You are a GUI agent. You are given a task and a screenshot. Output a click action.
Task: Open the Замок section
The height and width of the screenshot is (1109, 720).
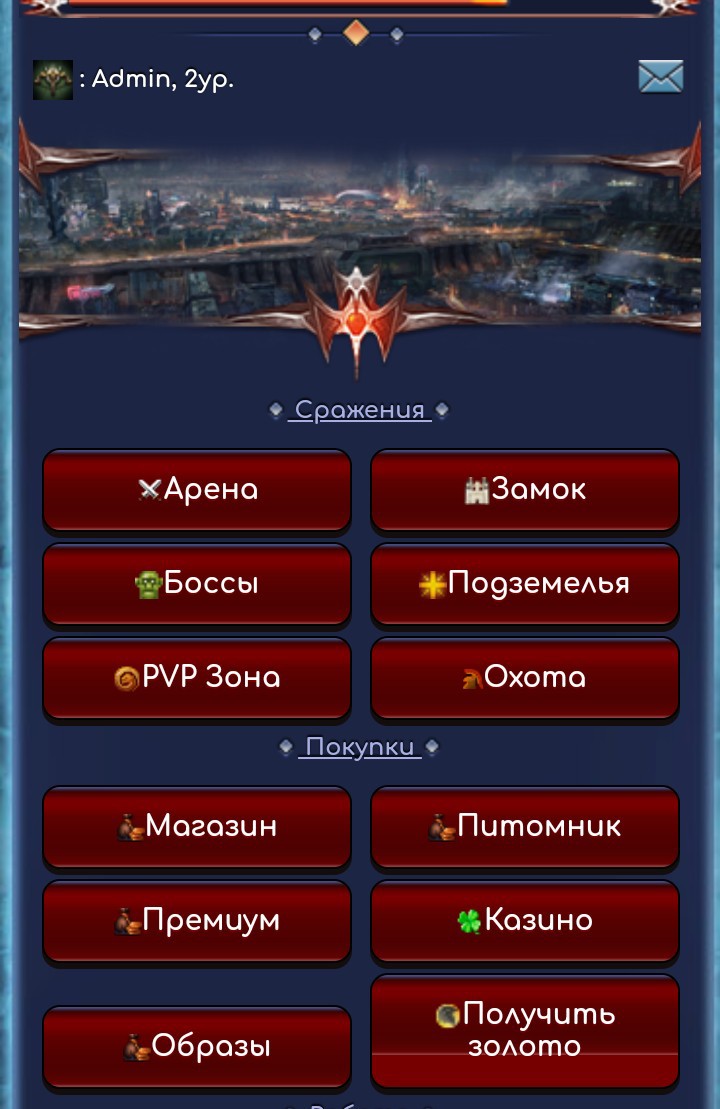coord(525,490)
